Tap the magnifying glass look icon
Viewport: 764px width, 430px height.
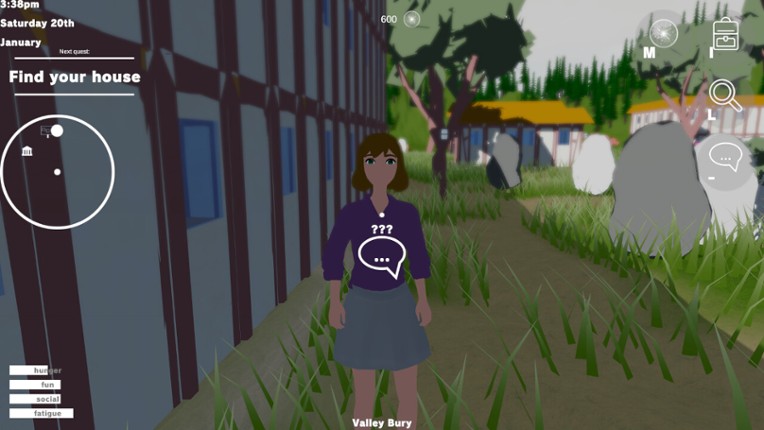point(725,95)
